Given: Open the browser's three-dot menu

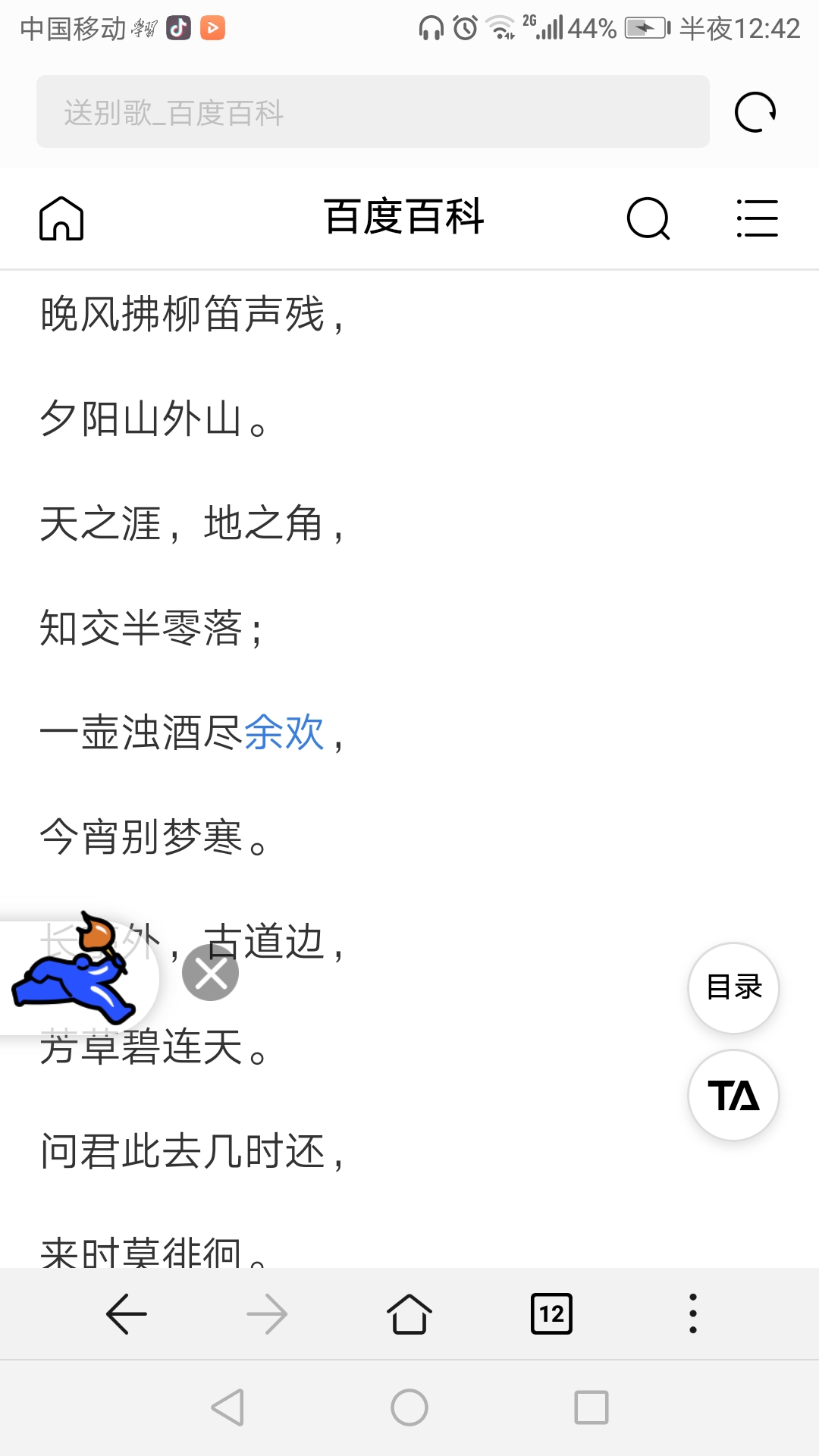Looking at the screenshot, I should point(692,1313).
